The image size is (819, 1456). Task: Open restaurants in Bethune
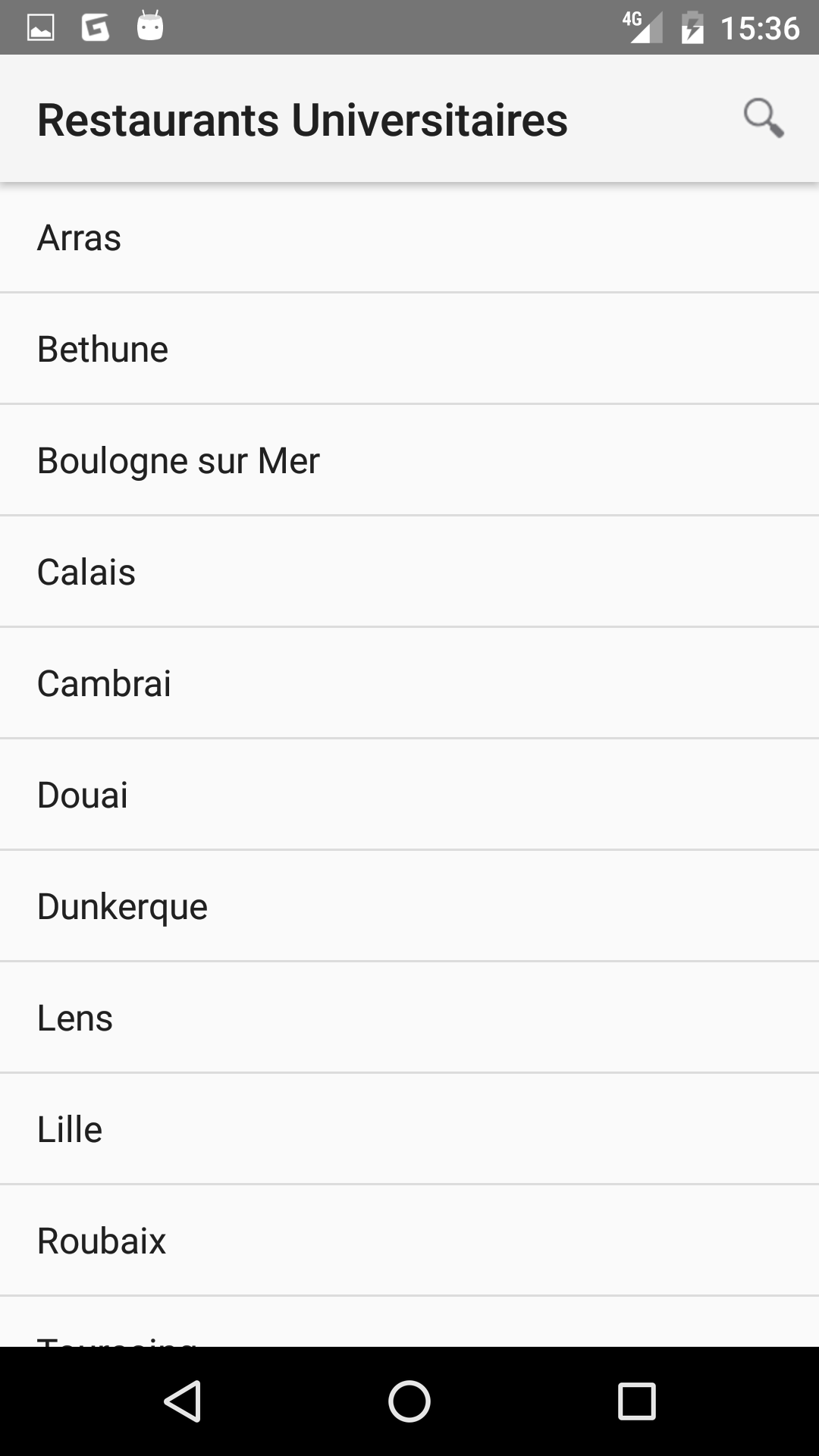coord(409,350)
